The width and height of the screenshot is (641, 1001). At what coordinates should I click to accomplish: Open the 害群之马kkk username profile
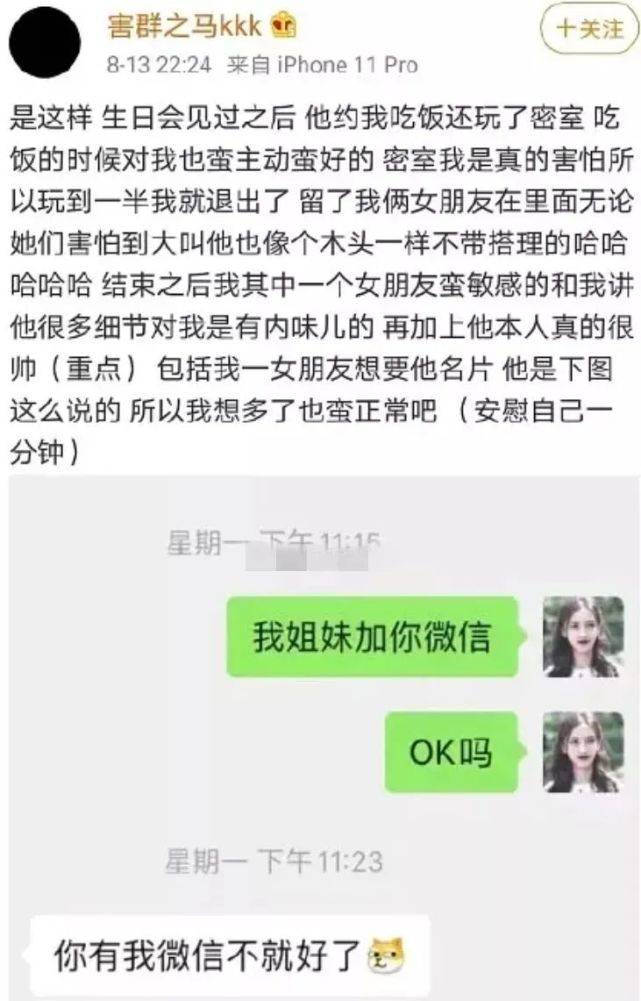point(184,26)
